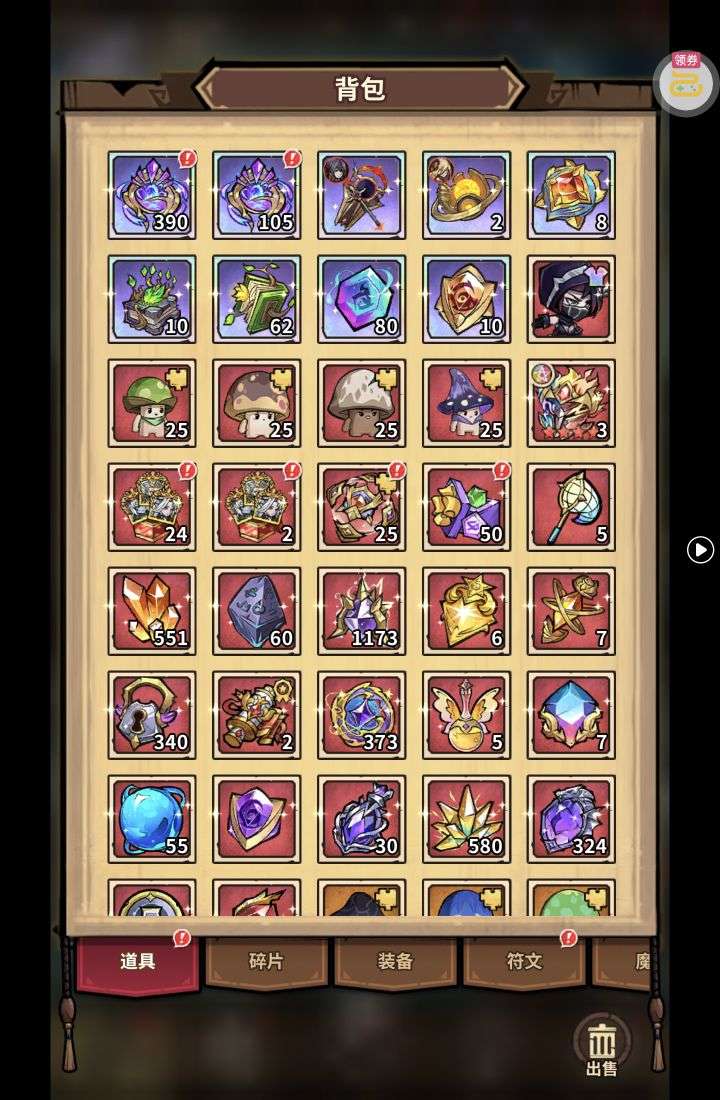This screenshot has width=720, height=1100.
Task: Select the crown item with quantity 390
Action: (x=152, y=195)
